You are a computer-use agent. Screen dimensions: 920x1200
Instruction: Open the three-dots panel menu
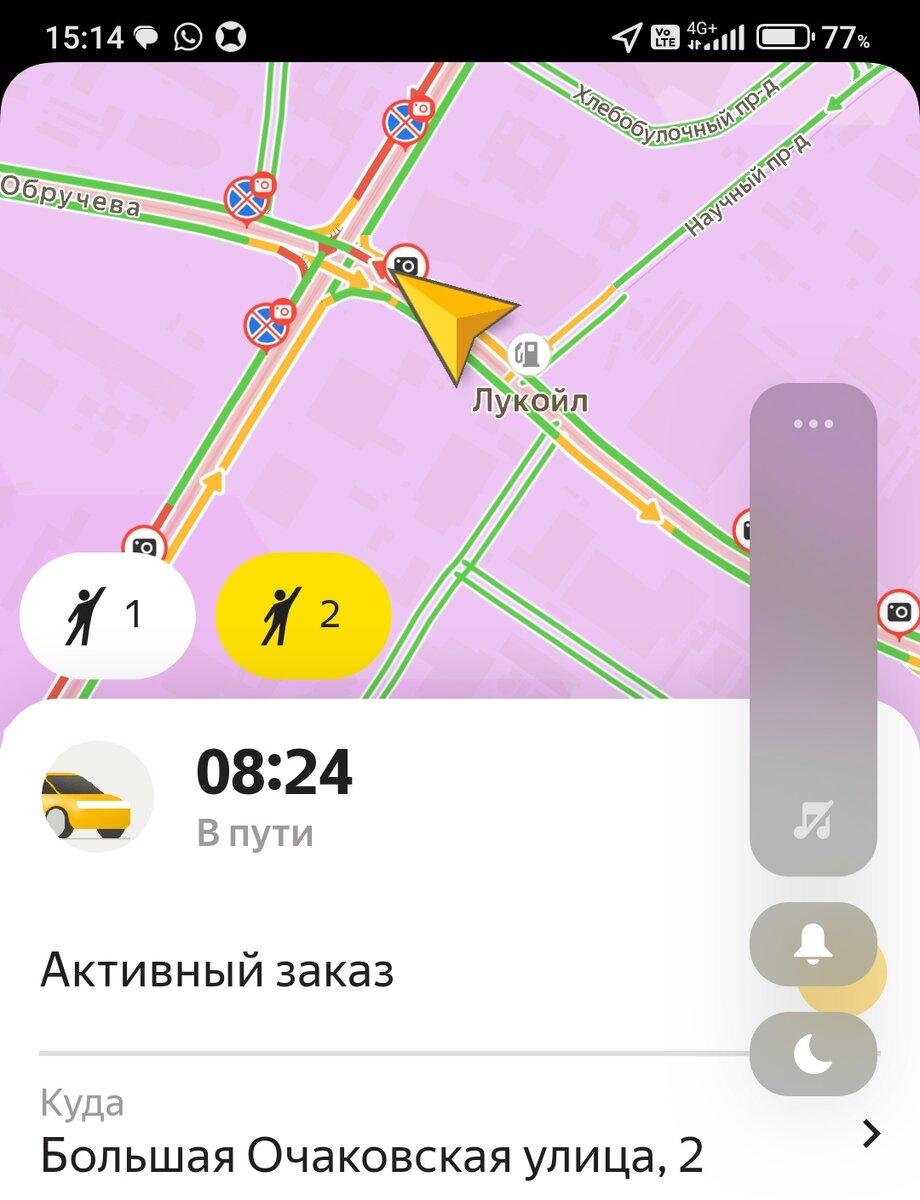(812, 423)
